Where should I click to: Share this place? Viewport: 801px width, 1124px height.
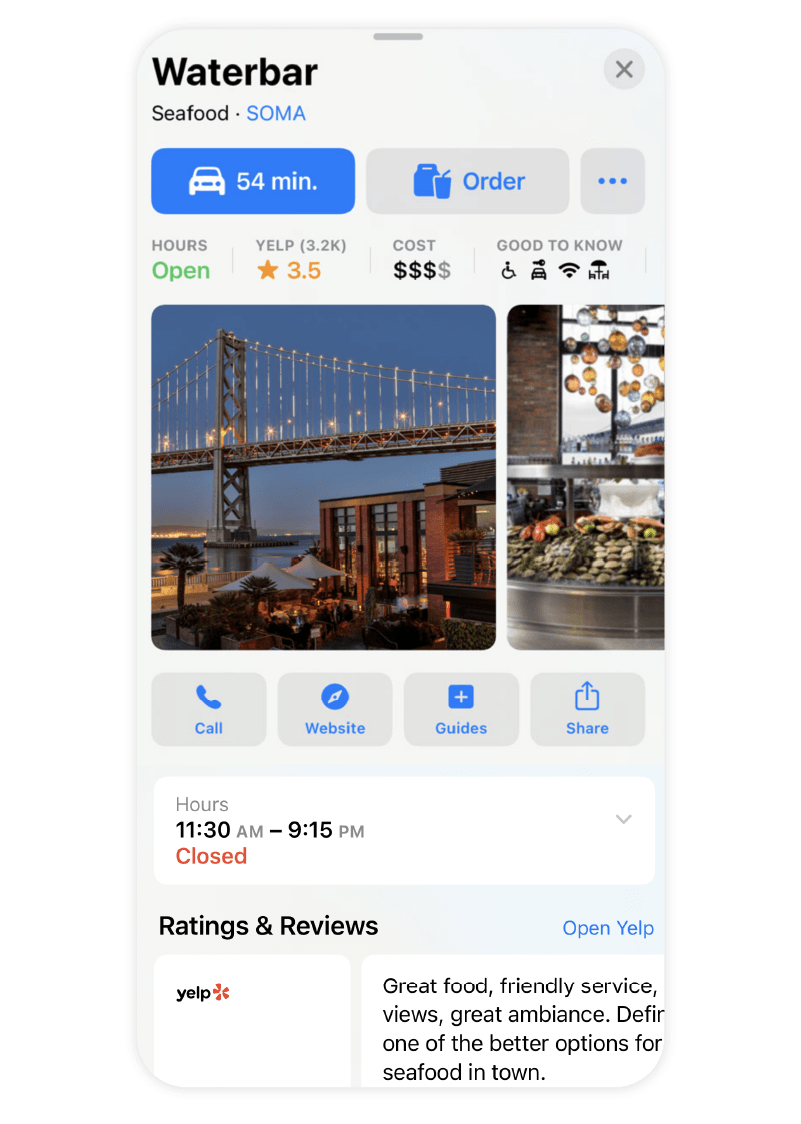point(587,709)
